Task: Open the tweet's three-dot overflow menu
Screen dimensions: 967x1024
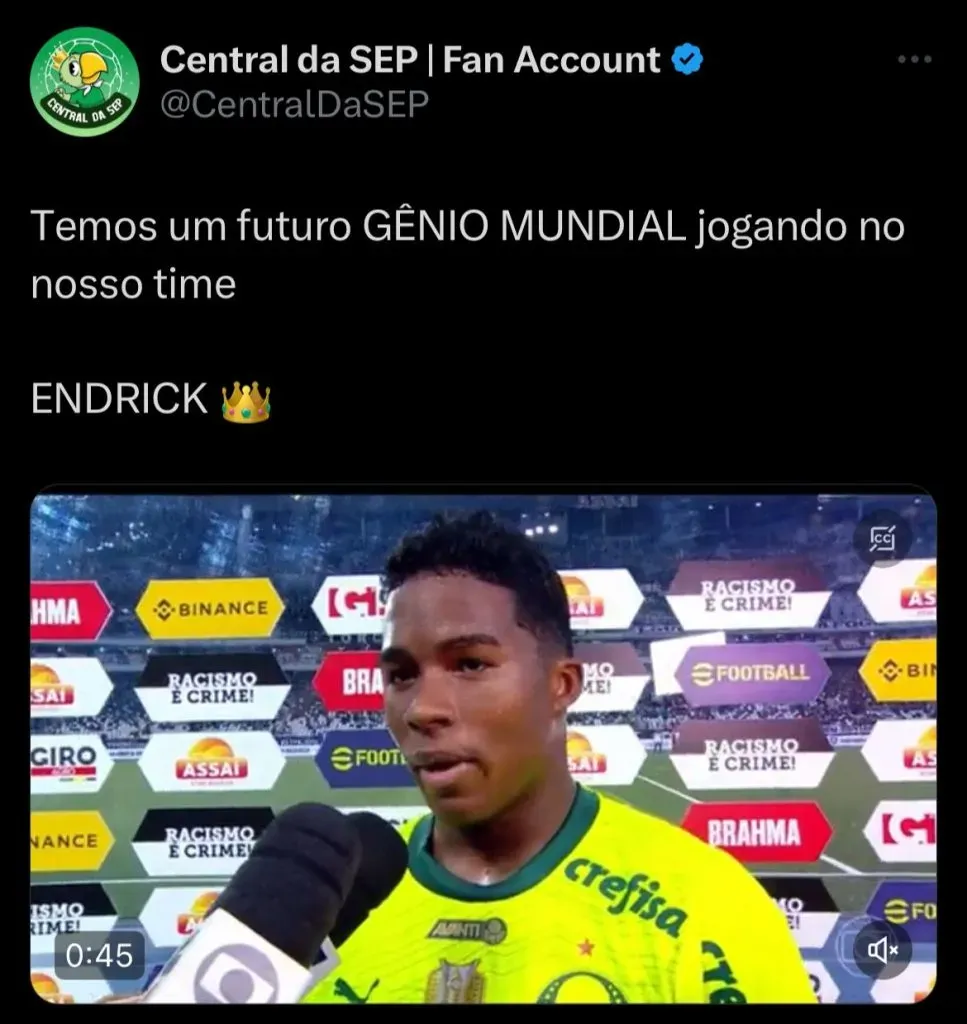Action: click(x=914, y=60)
